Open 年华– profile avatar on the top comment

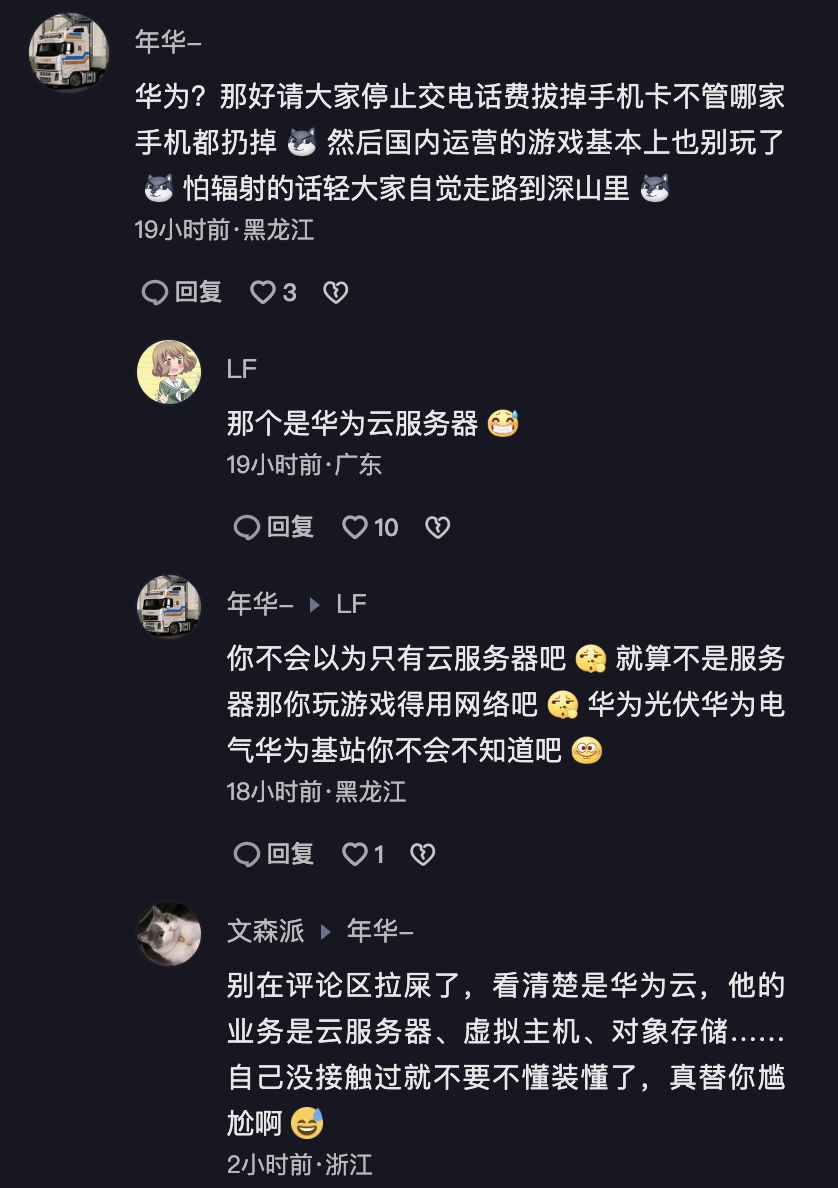[68, 53]
